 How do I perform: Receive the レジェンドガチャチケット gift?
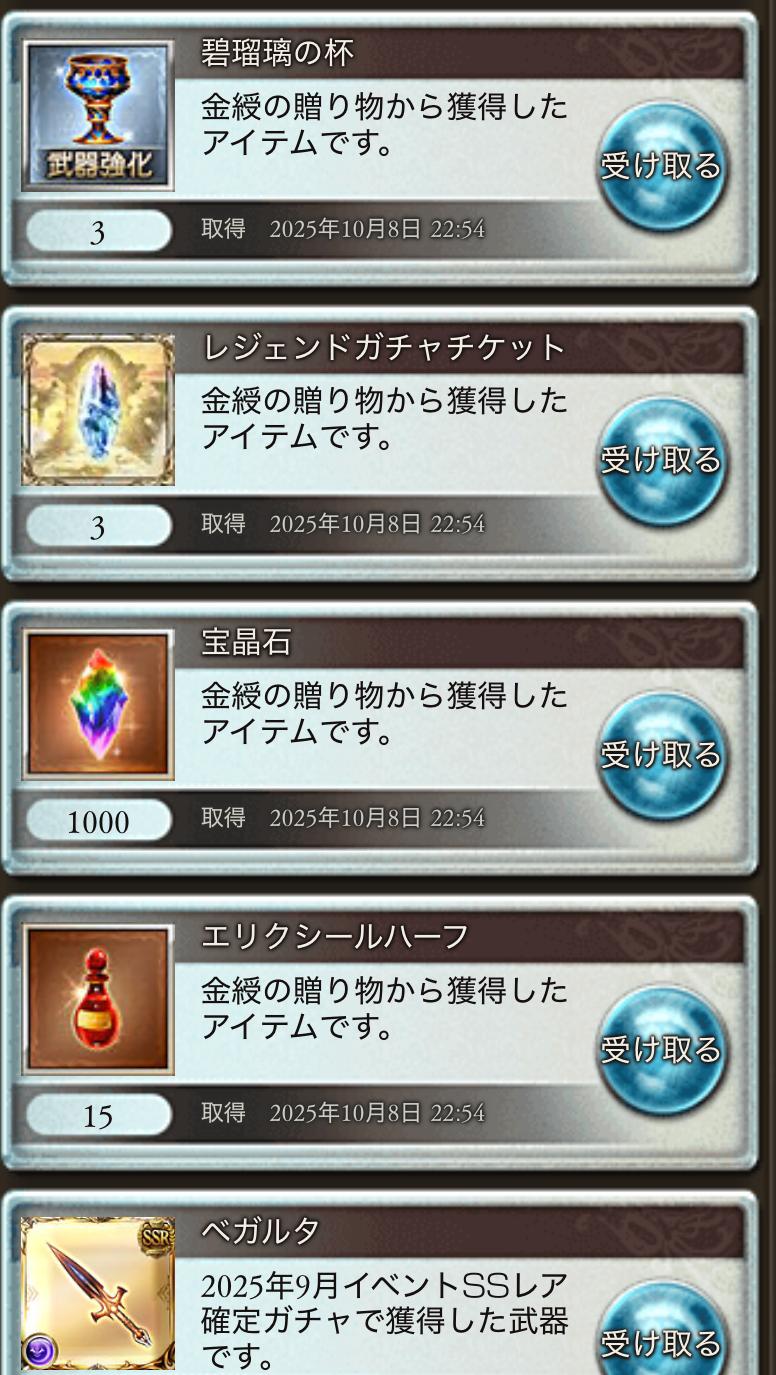tap(661, 461)
